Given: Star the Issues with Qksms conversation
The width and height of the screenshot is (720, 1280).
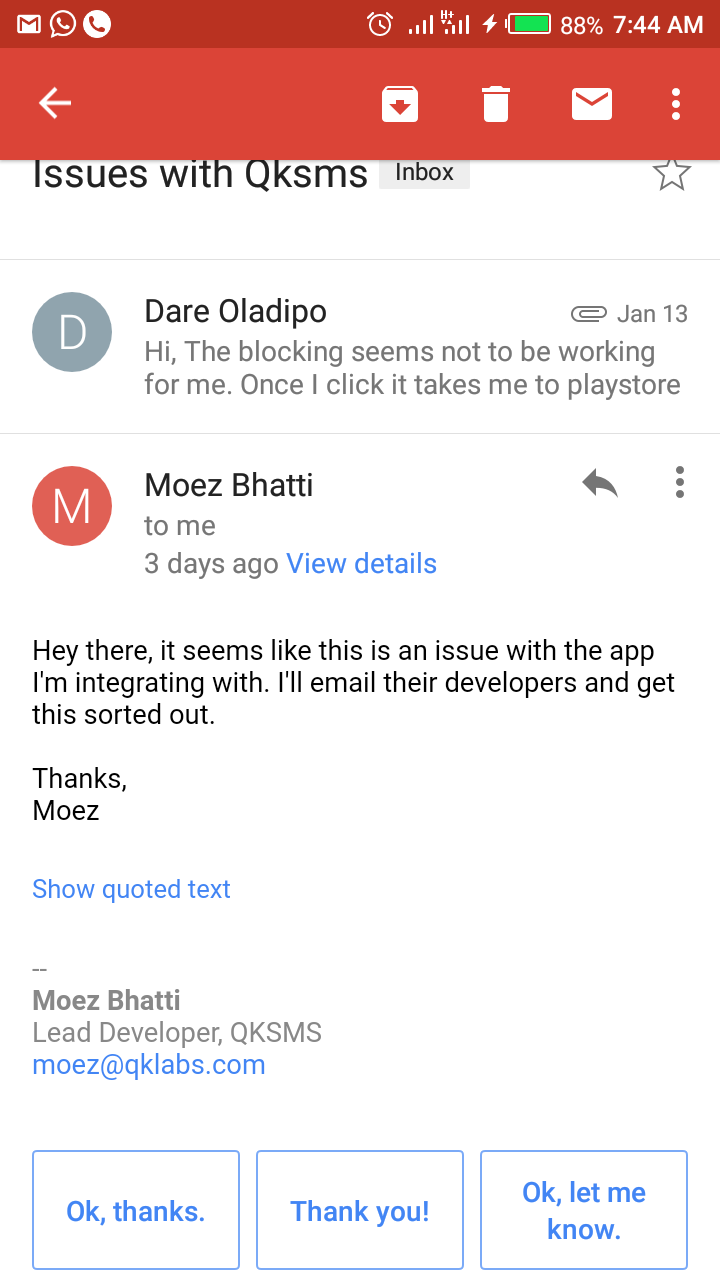Looking at the screenshot, I should 672,173.
